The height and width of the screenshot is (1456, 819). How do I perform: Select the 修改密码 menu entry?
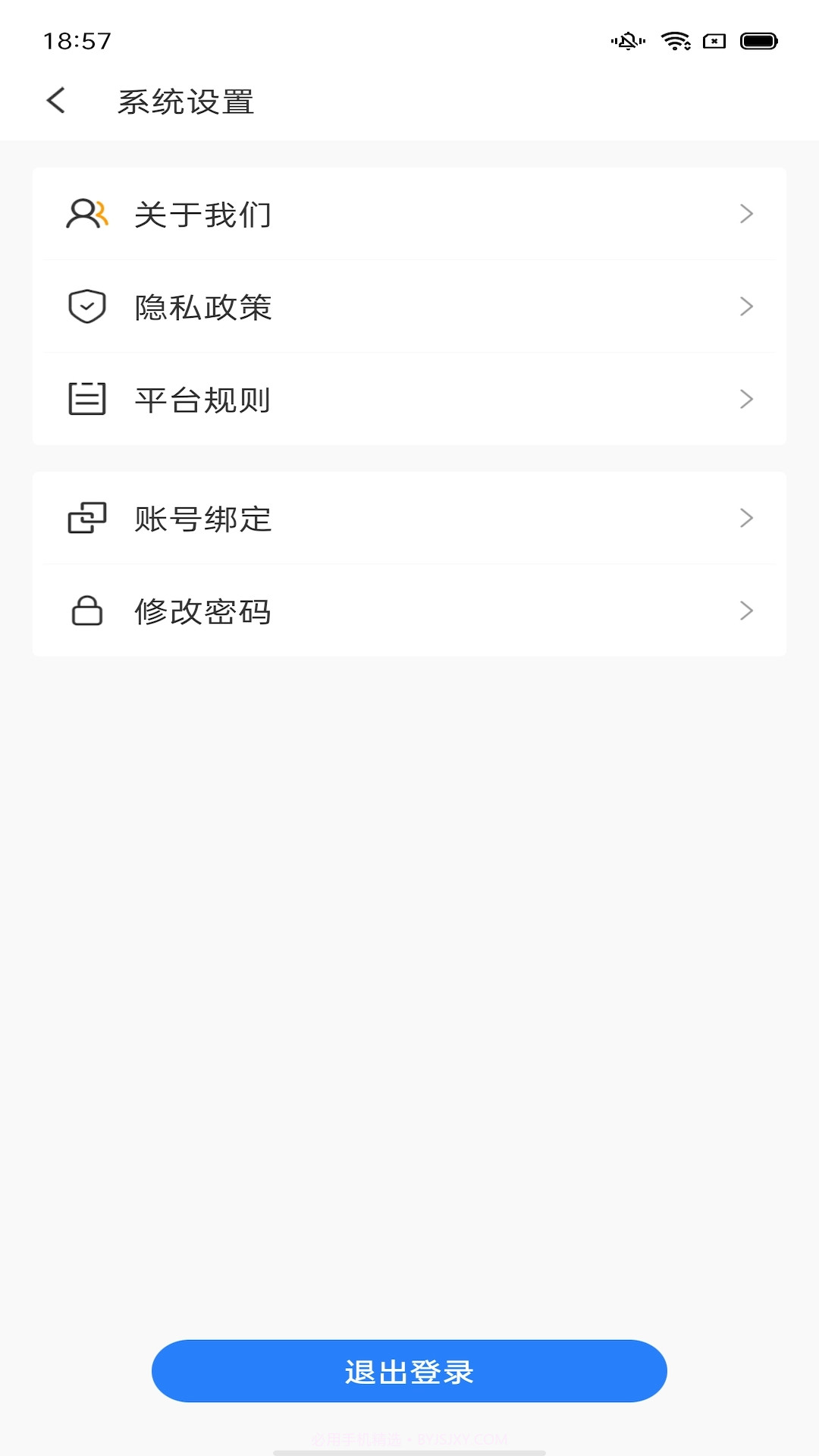(x=409, y=611)
